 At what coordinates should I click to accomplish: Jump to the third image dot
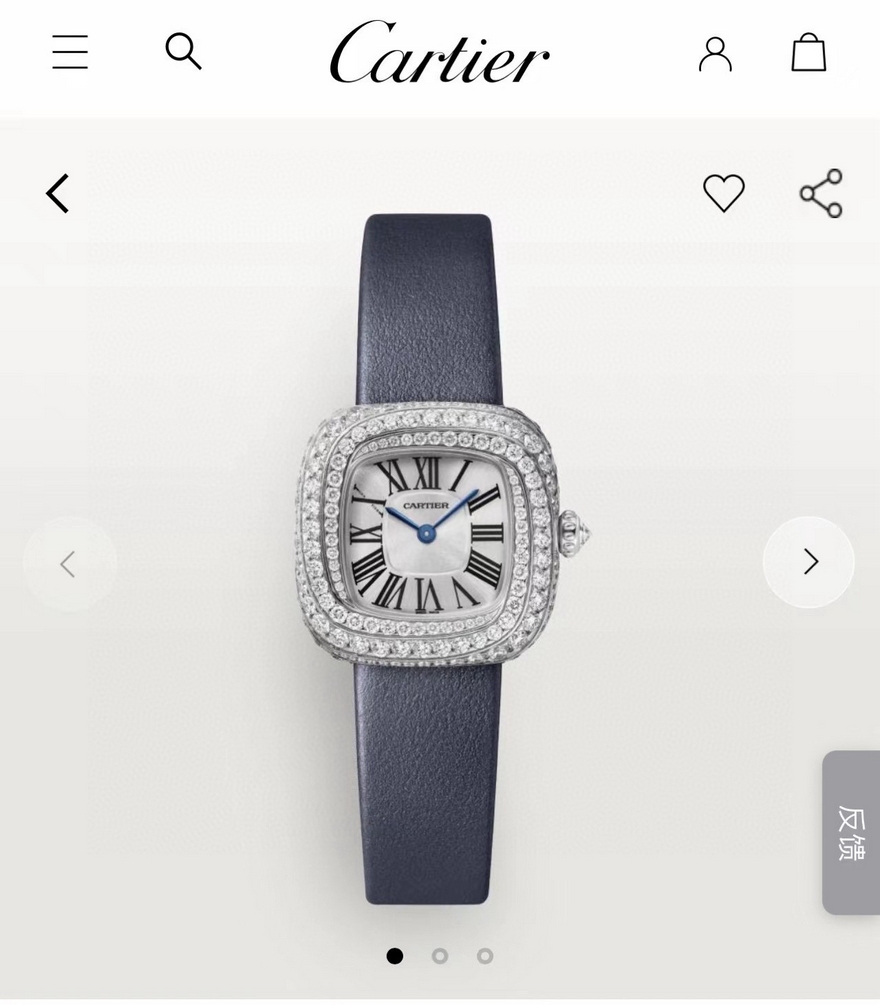(485, 956)
